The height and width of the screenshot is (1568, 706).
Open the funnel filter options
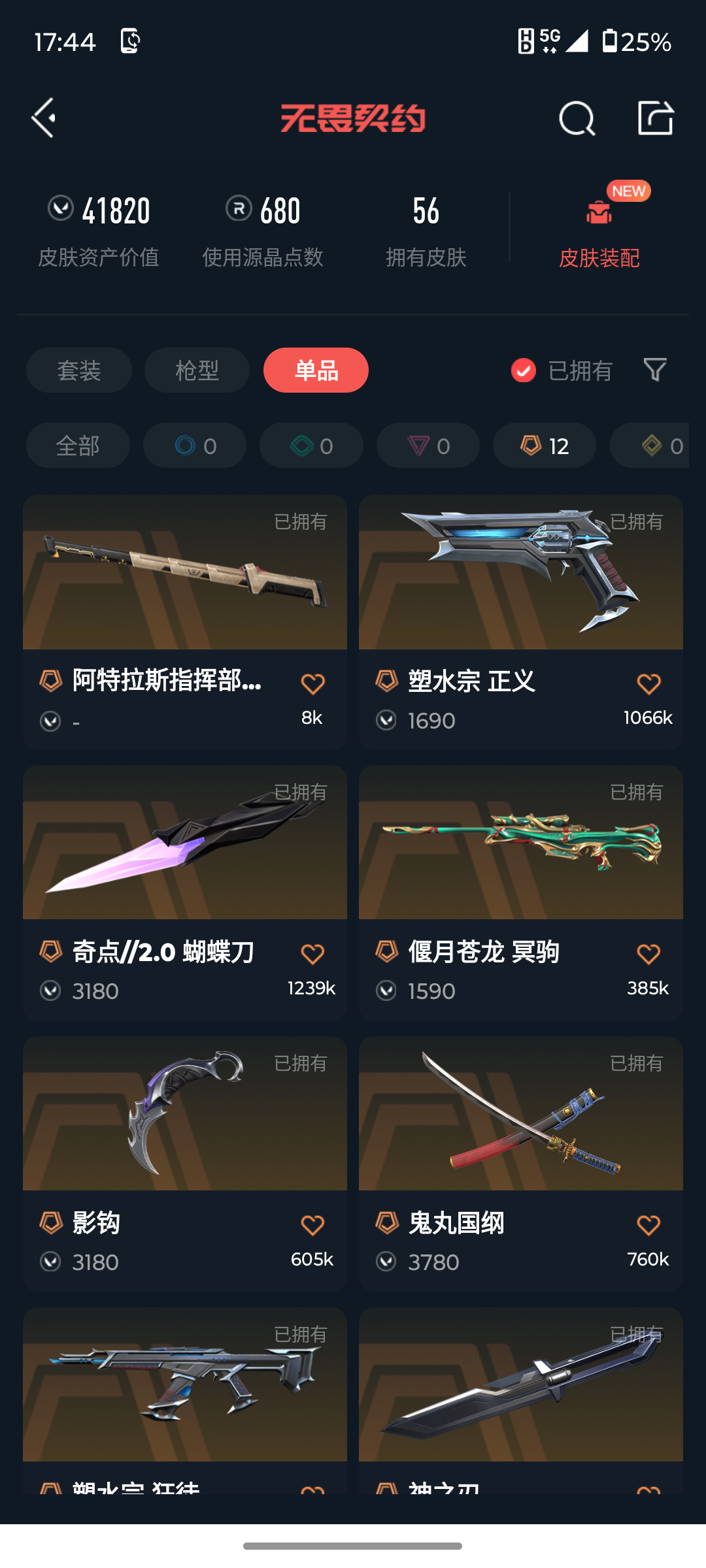coord(655,370)
